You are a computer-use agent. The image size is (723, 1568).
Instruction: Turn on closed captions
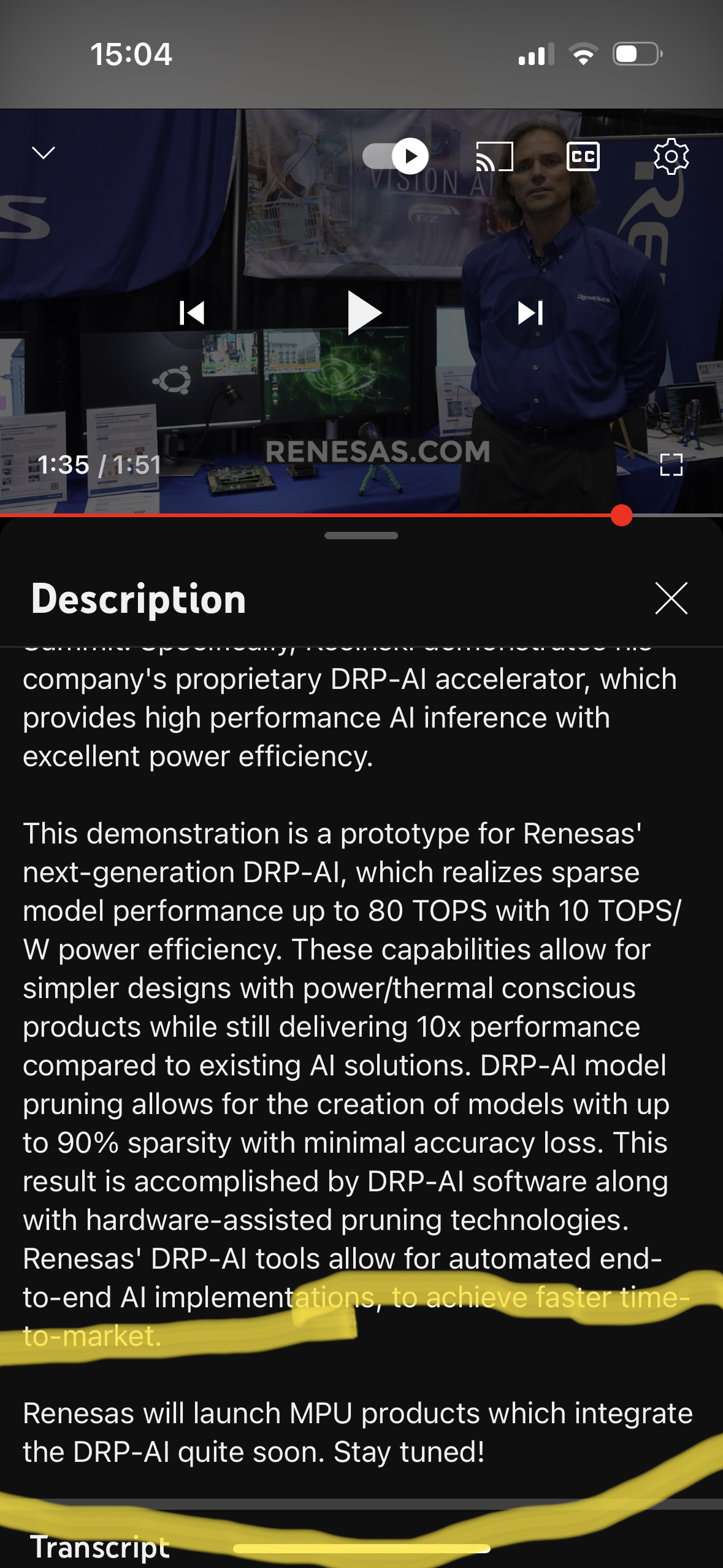(583, 156)
